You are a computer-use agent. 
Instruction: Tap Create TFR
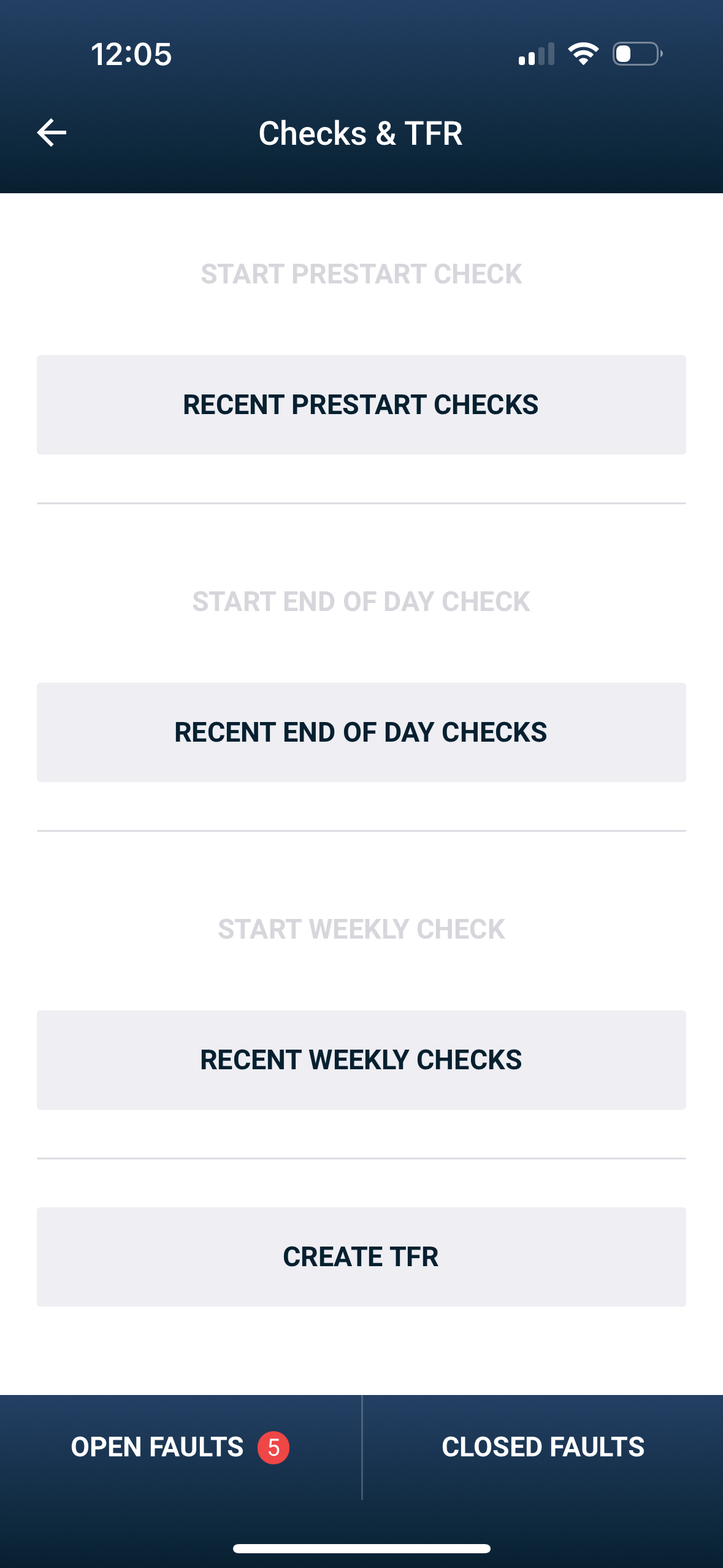362,1258
